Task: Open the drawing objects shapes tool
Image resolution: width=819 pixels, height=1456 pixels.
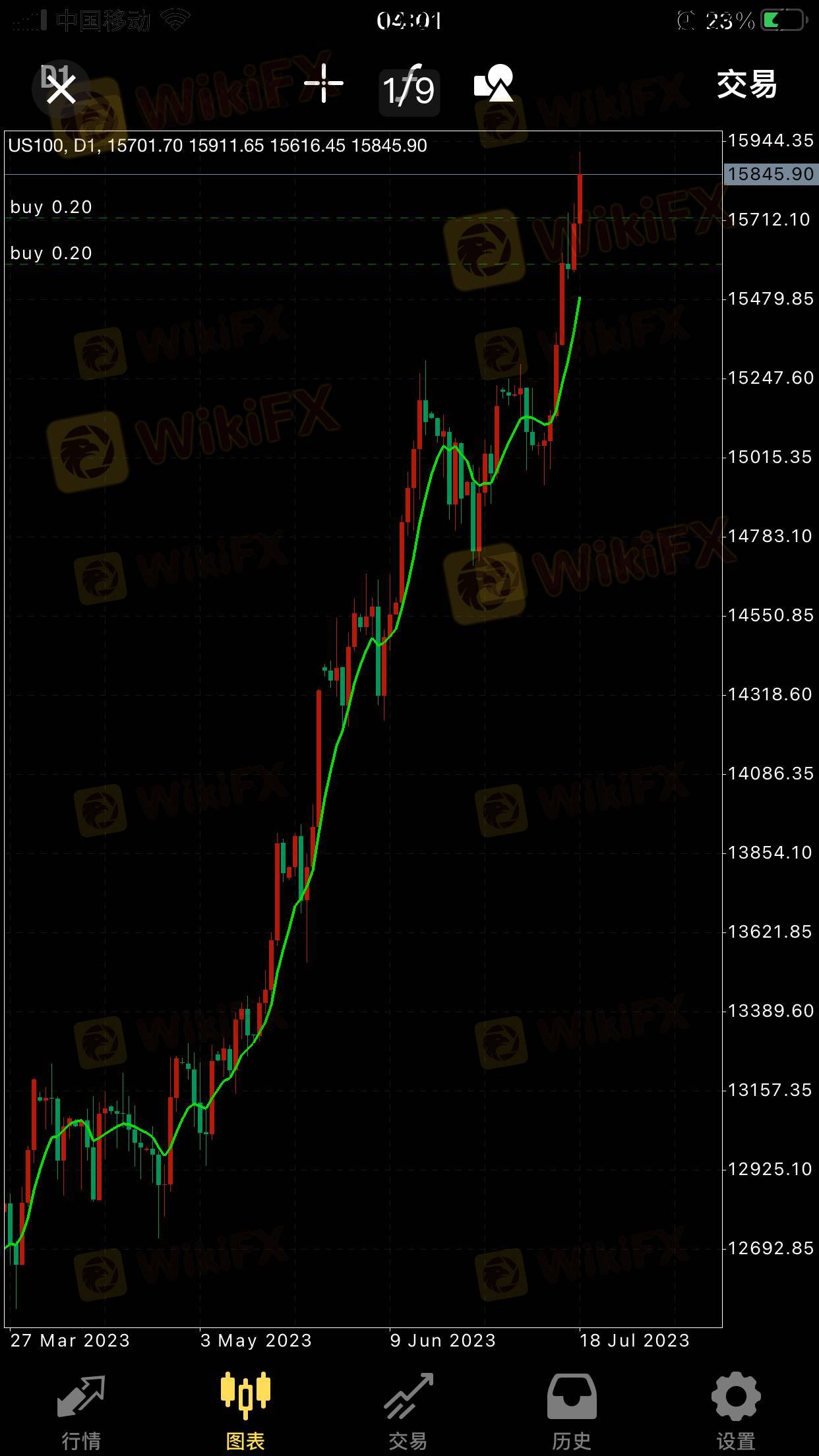Action: click(494, 84)
